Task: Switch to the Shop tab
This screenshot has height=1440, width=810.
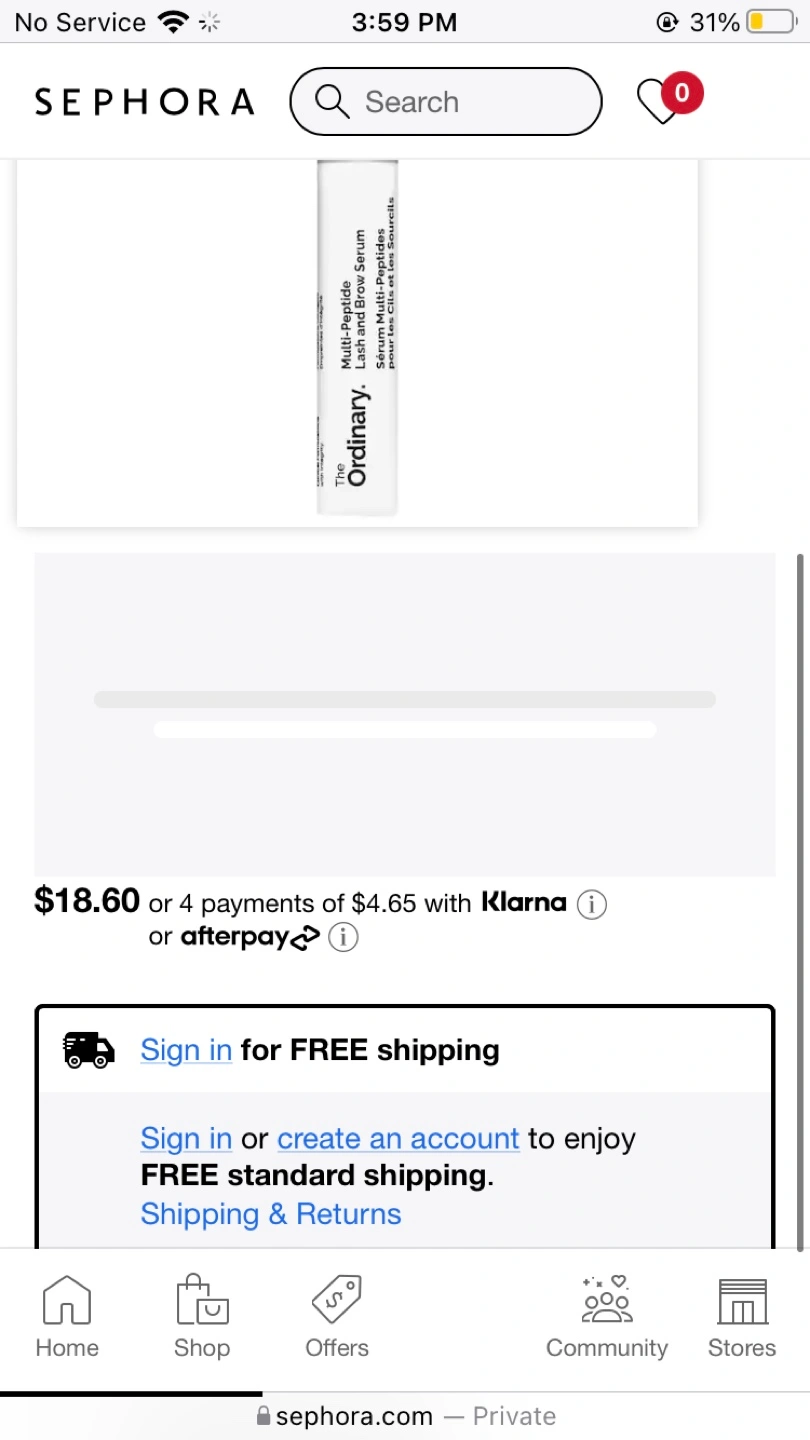Action: 202,1318
